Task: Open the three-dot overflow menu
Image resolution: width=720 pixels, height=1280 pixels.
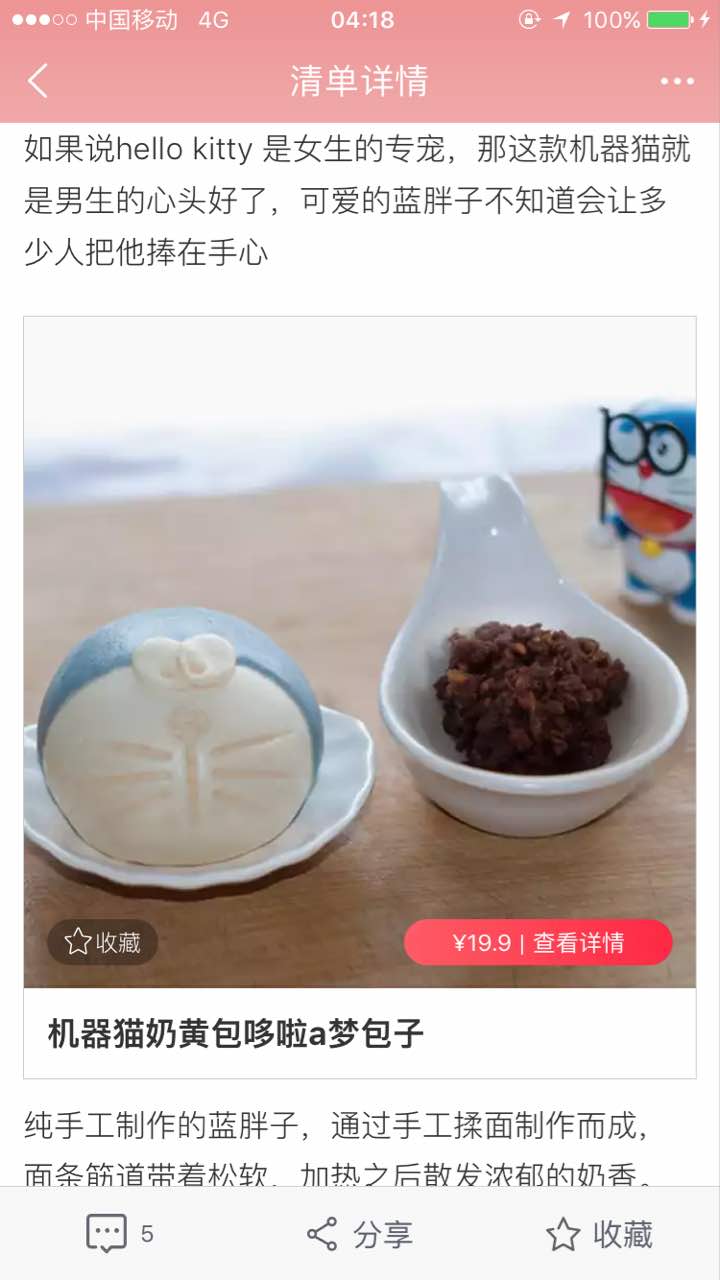Action: click(677, 81)
